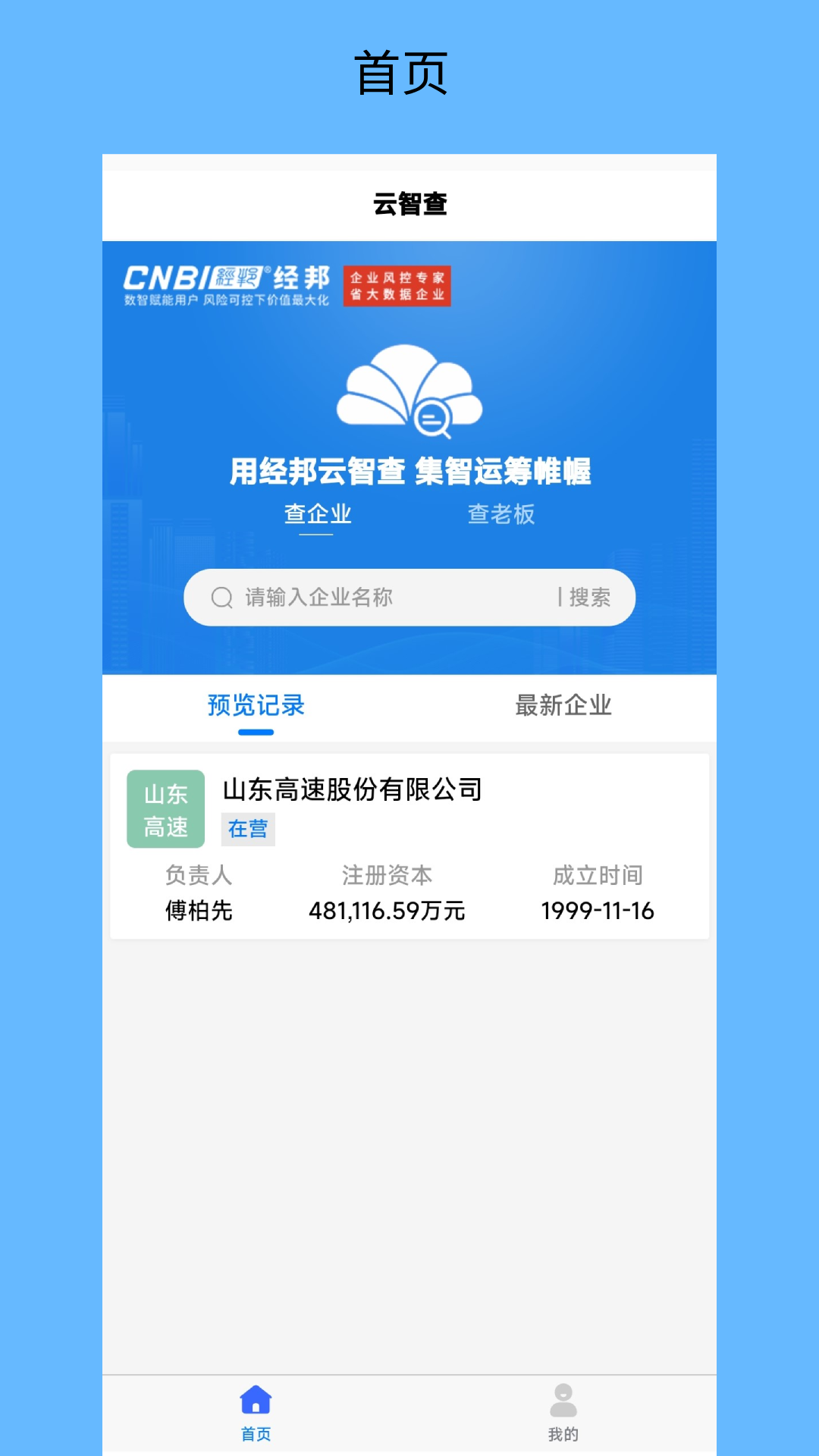This screenshot has width=819, height=1456.
Task: Click the 用经邦云智查 集智运筹帷幄 banner slogan
Action: pos(409,471)
